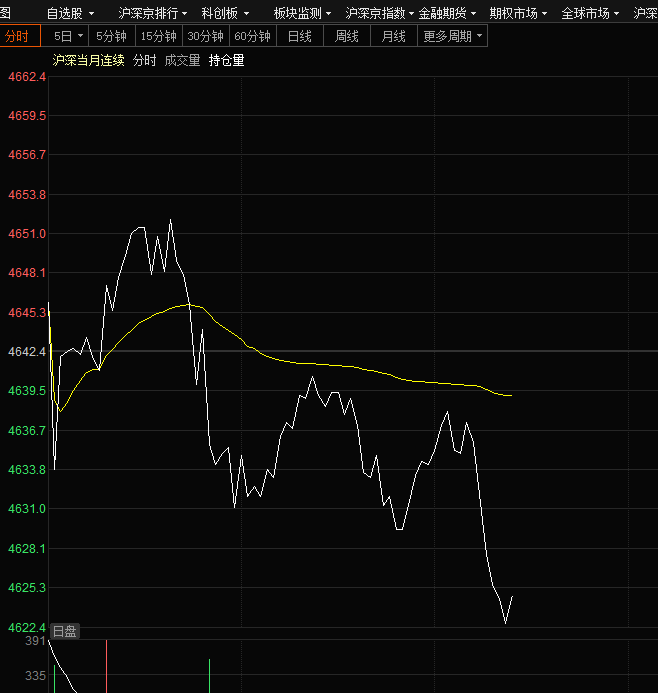Switch to the 60分钟 chart
Image resolution: width=658 pixels, height=693 pixels.
point(252,36)
